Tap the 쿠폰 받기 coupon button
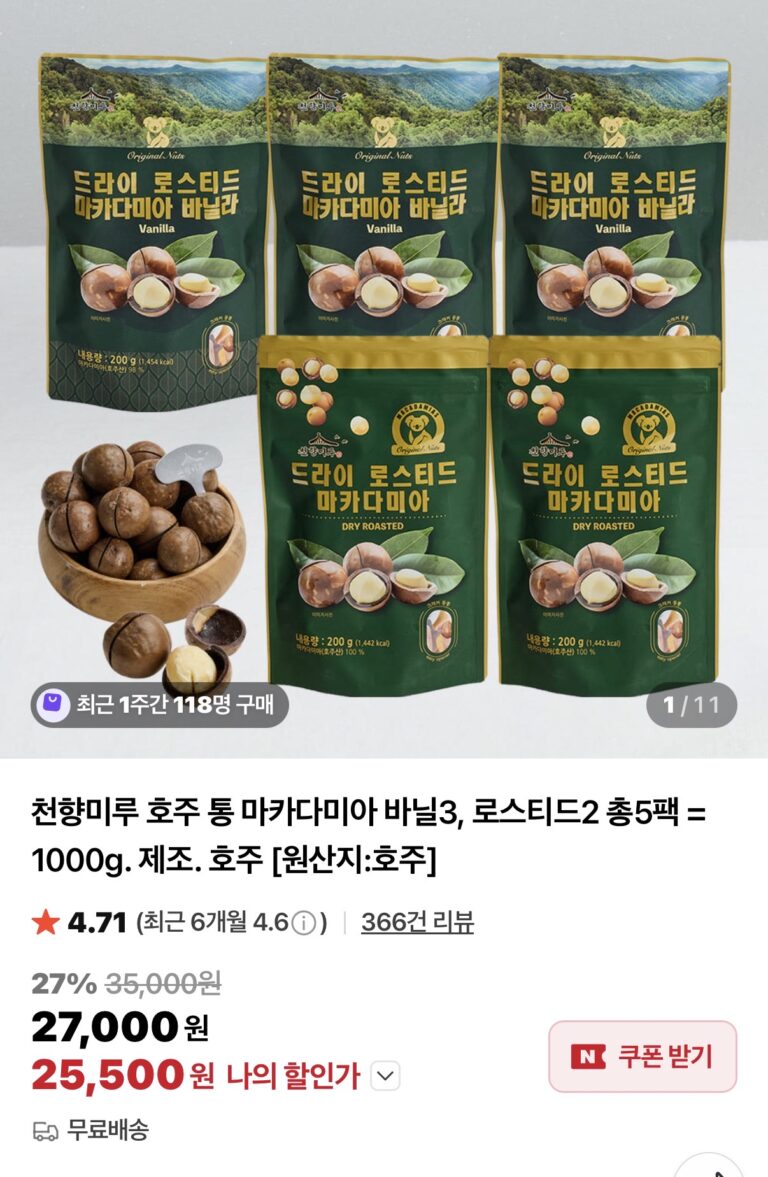This screenshot has height=1177, width=768. tap(642, 1056)
